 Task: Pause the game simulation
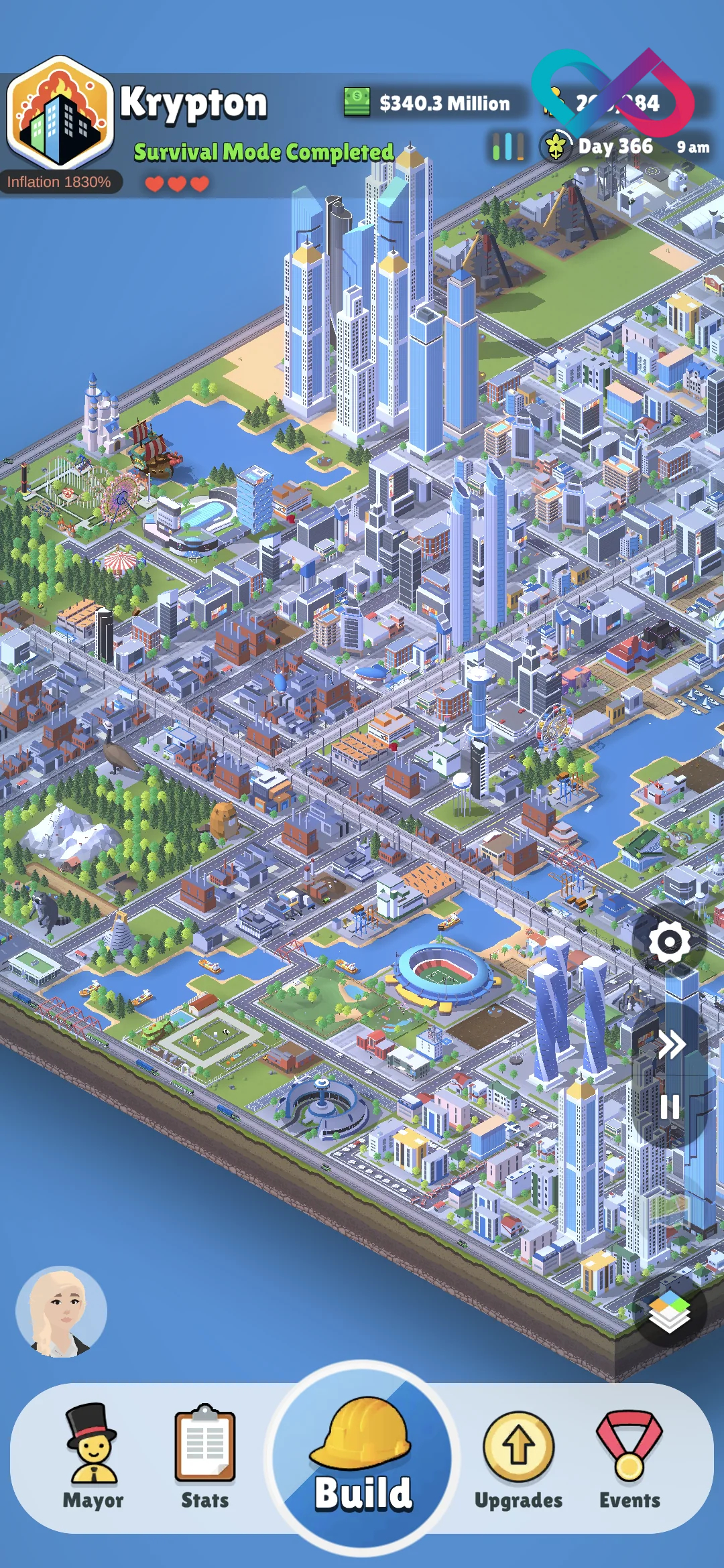pyautogui.click(x=670, y=1107)
